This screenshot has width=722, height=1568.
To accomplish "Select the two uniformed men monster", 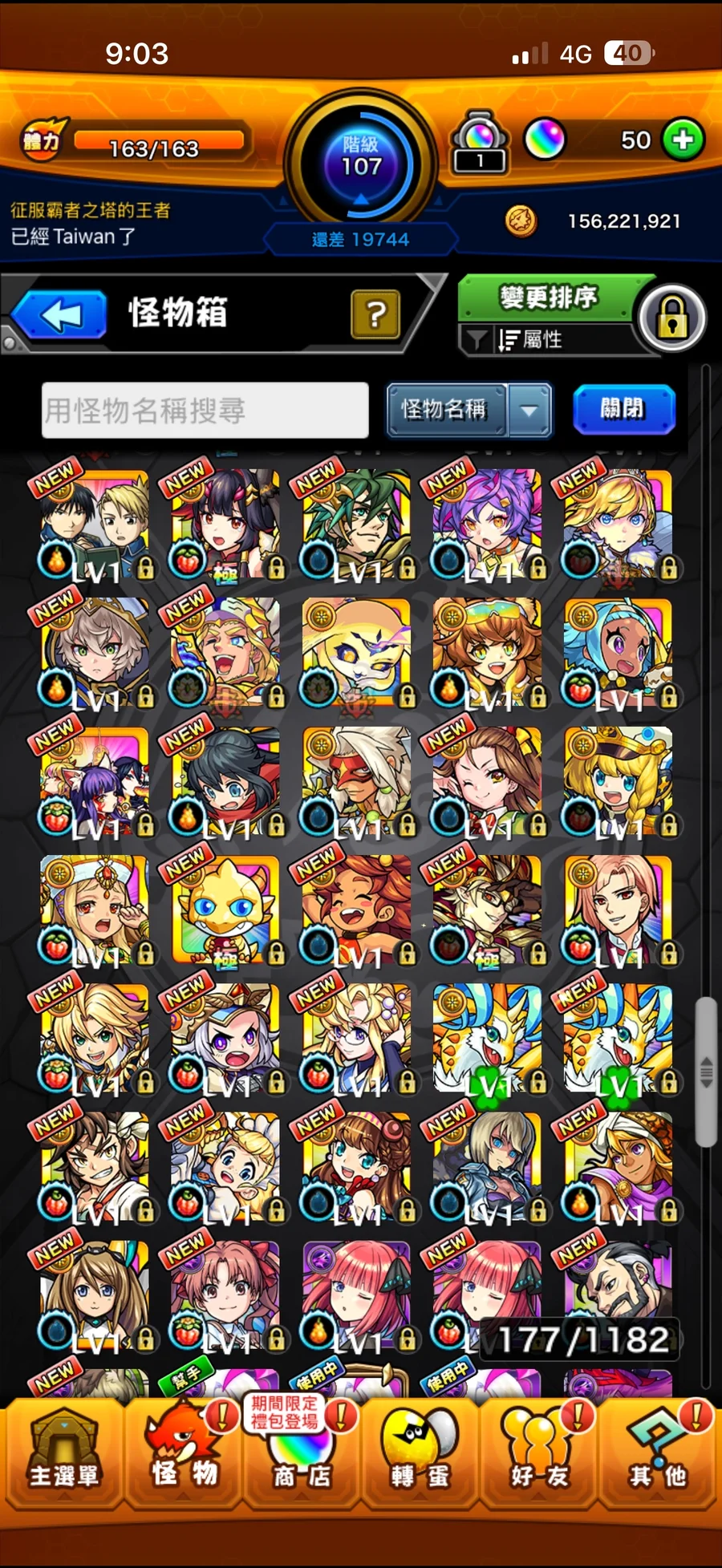I will point(94,523).
